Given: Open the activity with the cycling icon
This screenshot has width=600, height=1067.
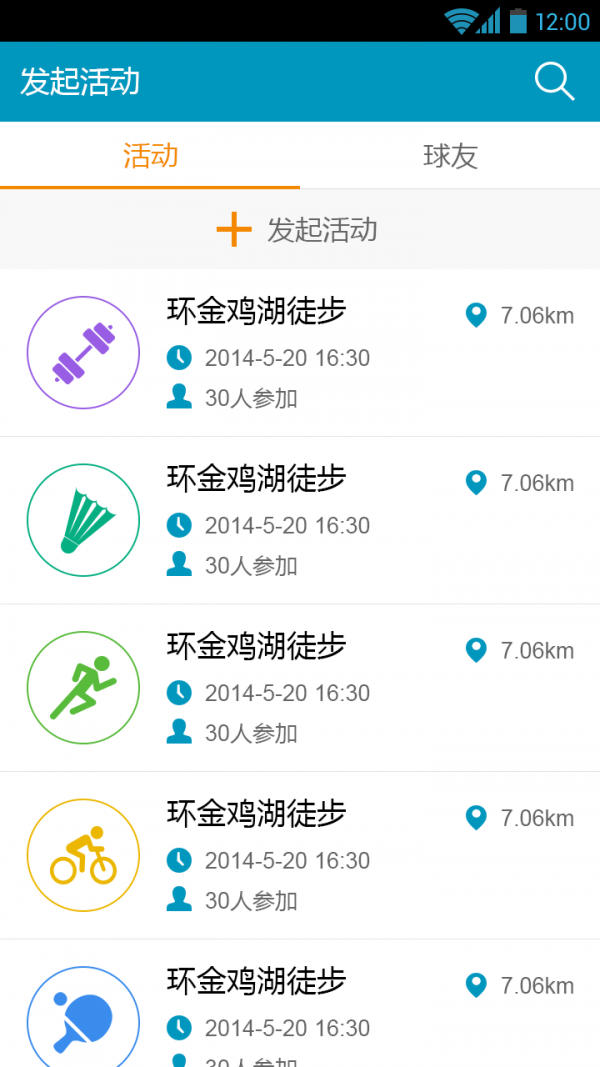Looking at the screenshot, I should (300, 855).
